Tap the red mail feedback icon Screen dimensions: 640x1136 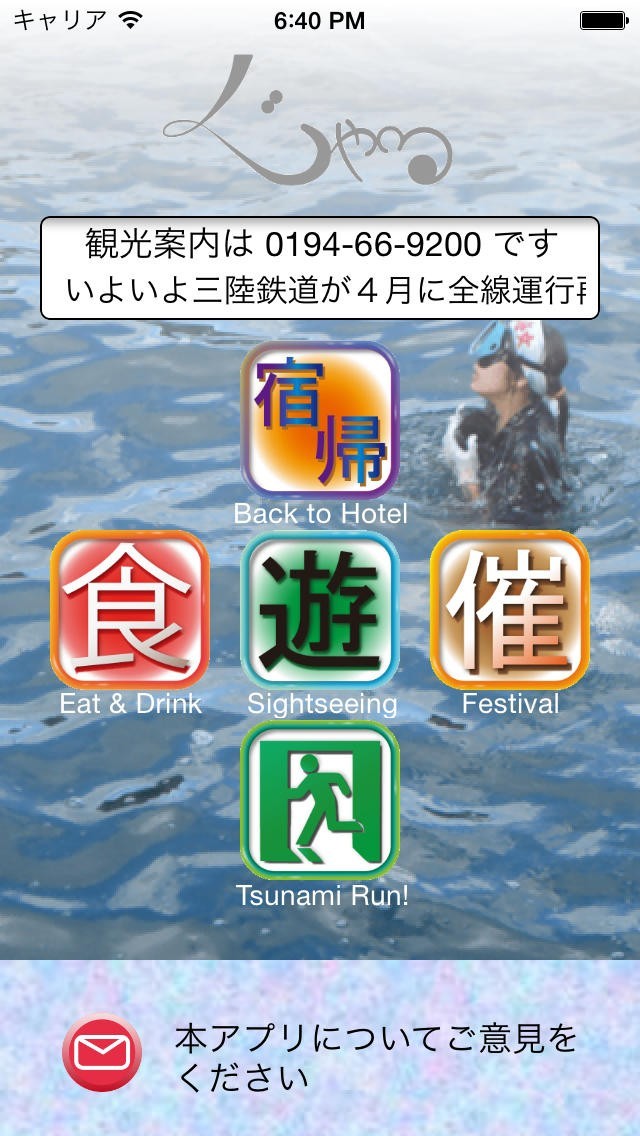tap(102, 1051)
